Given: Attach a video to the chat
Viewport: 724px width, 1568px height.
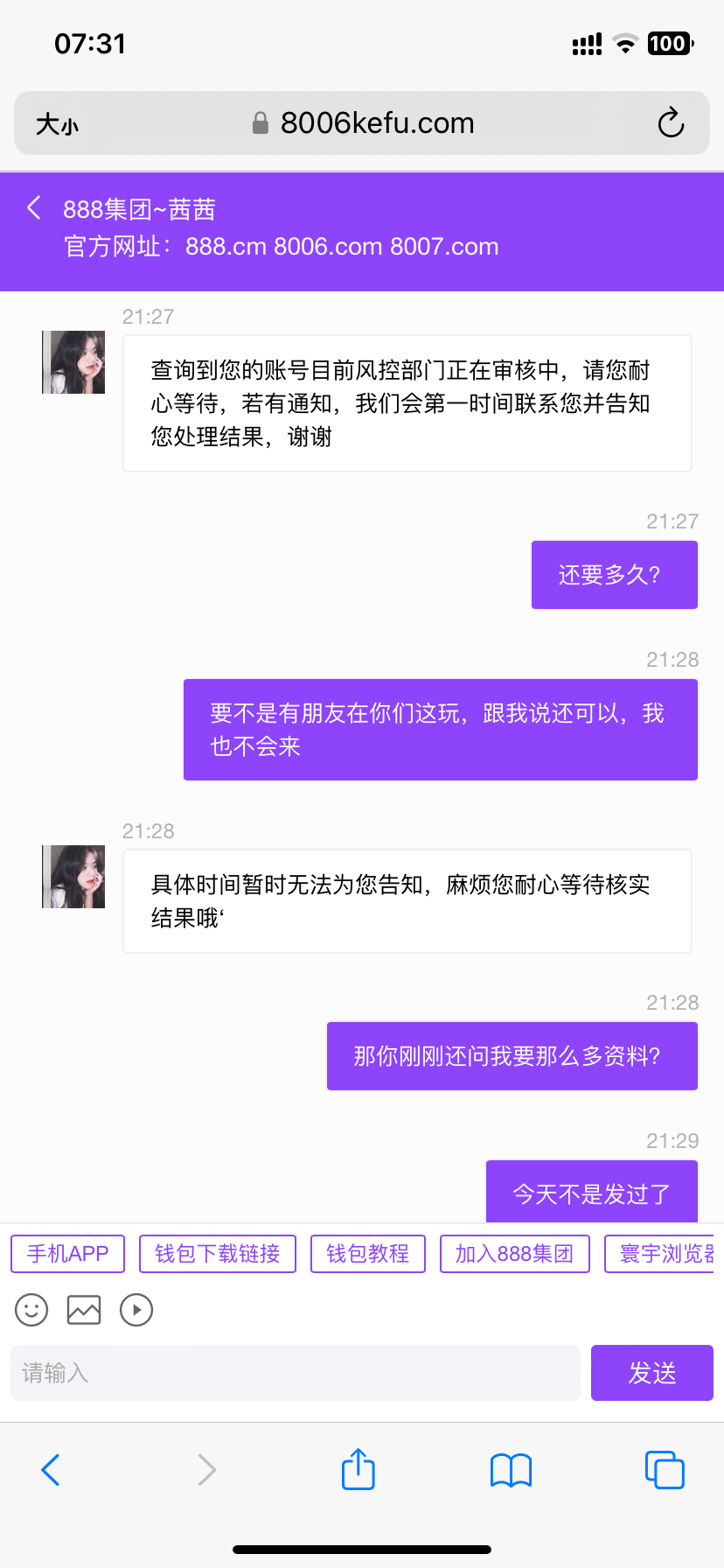Looking at the screenshot, I should (136, 1310).
